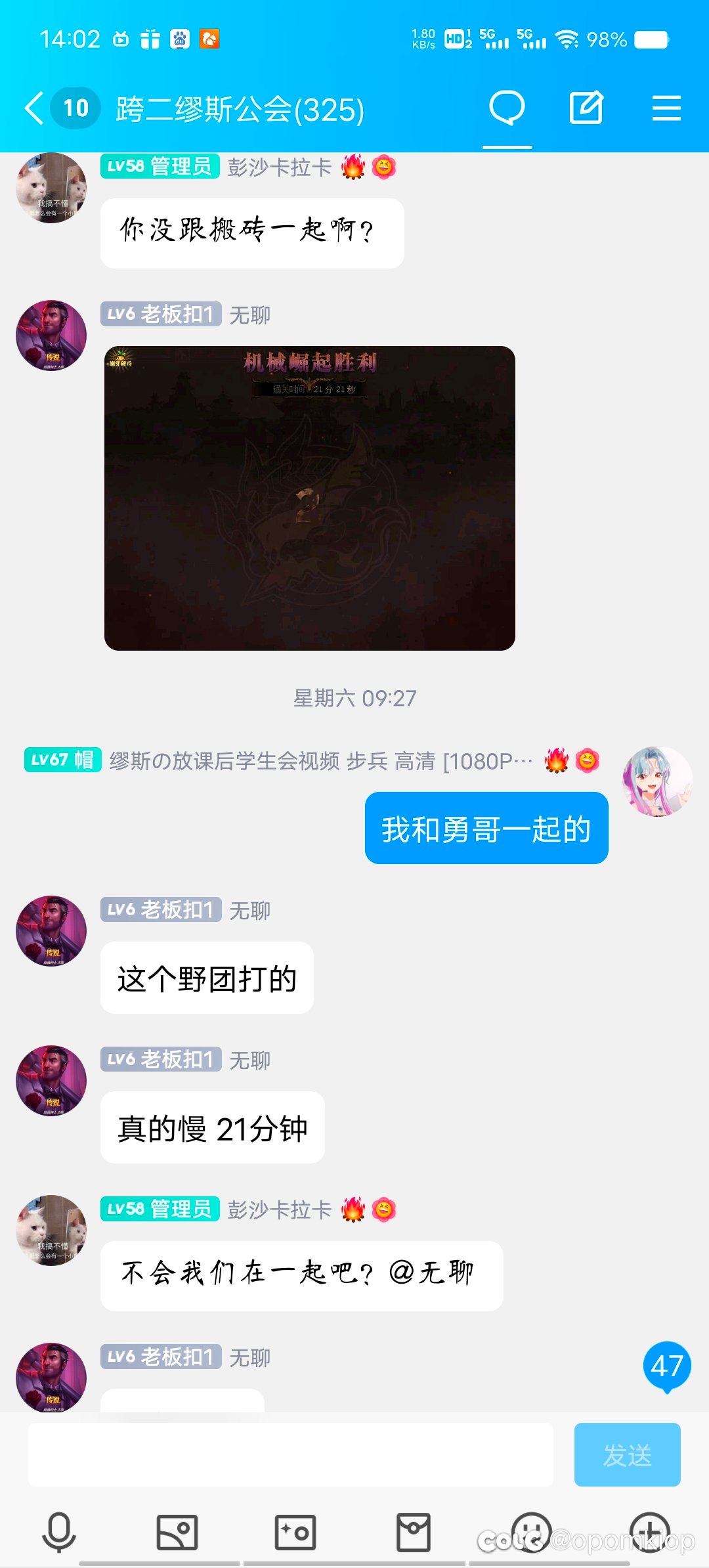Record a voice message with microphone
The image size is (709, 1568).
(59, 1532)
